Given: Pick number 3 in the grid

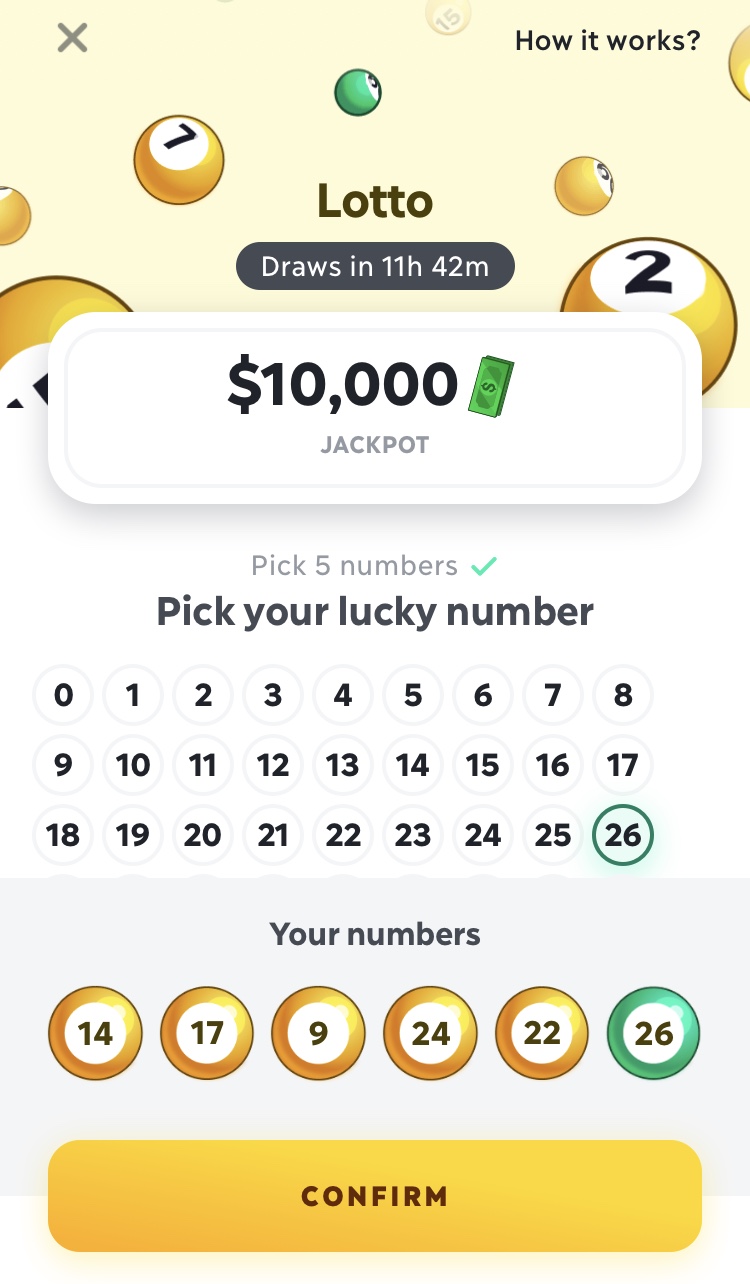Looking at the screenshot, I should 273,695.
